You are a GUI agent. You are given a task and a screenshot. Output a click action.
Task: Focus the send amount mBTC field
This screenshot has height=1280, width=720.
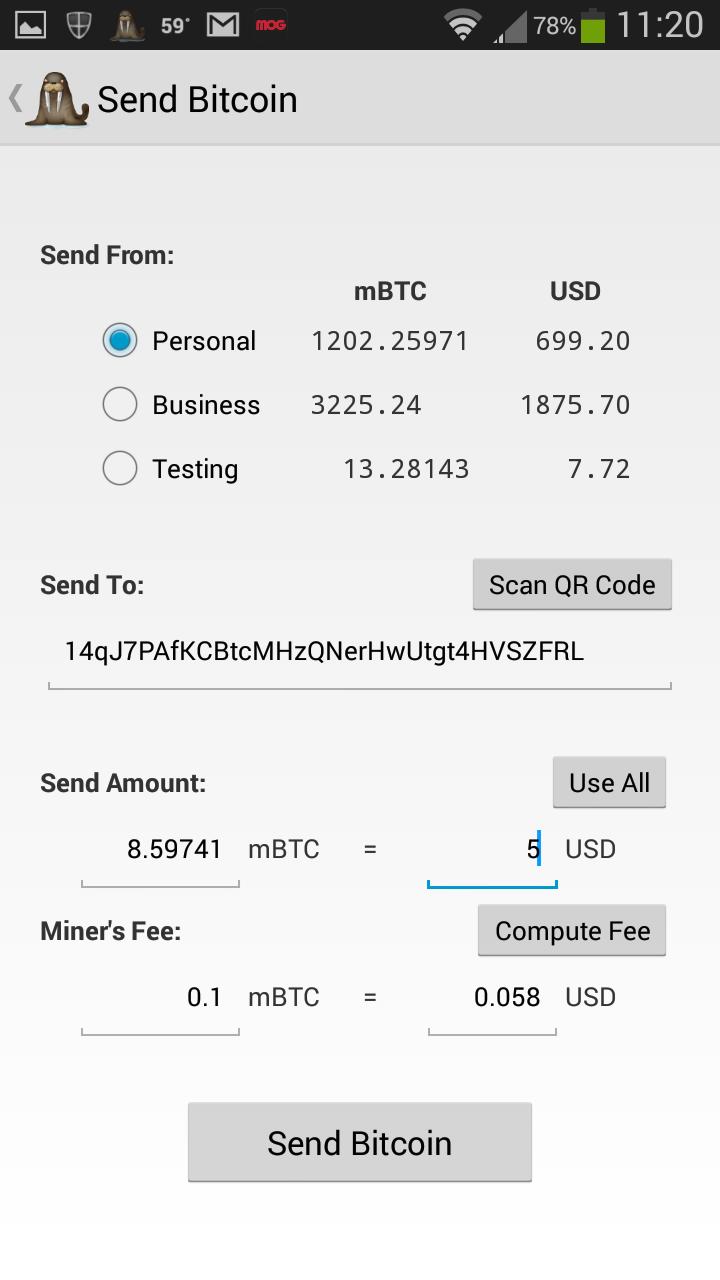click(x=160, y=851)
